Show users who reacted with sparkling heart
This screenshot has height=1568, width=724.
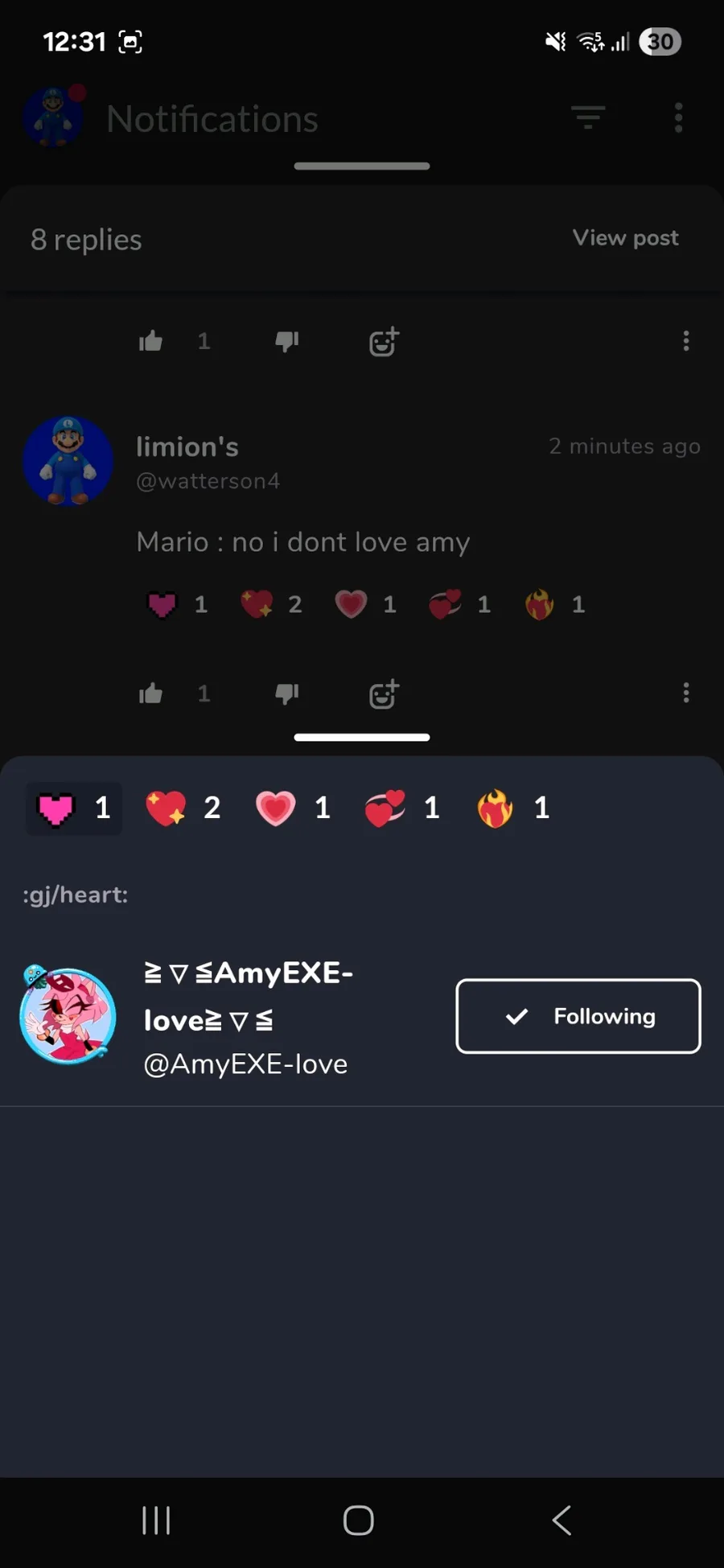click(183, 808)
